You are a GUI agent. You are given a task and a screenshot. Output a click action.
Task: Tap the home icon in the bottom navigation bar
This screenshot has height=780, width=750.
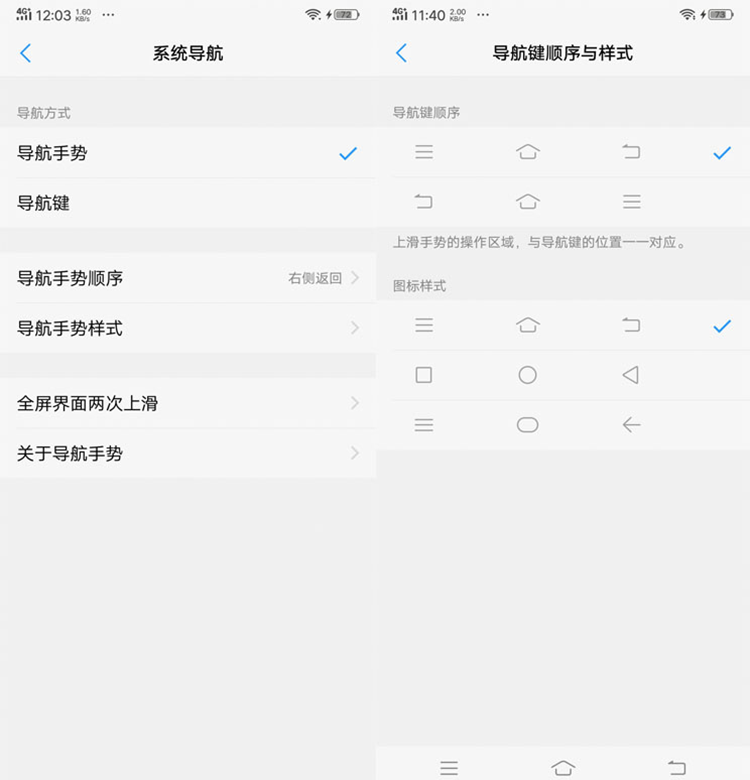click(x=563, y=768)
